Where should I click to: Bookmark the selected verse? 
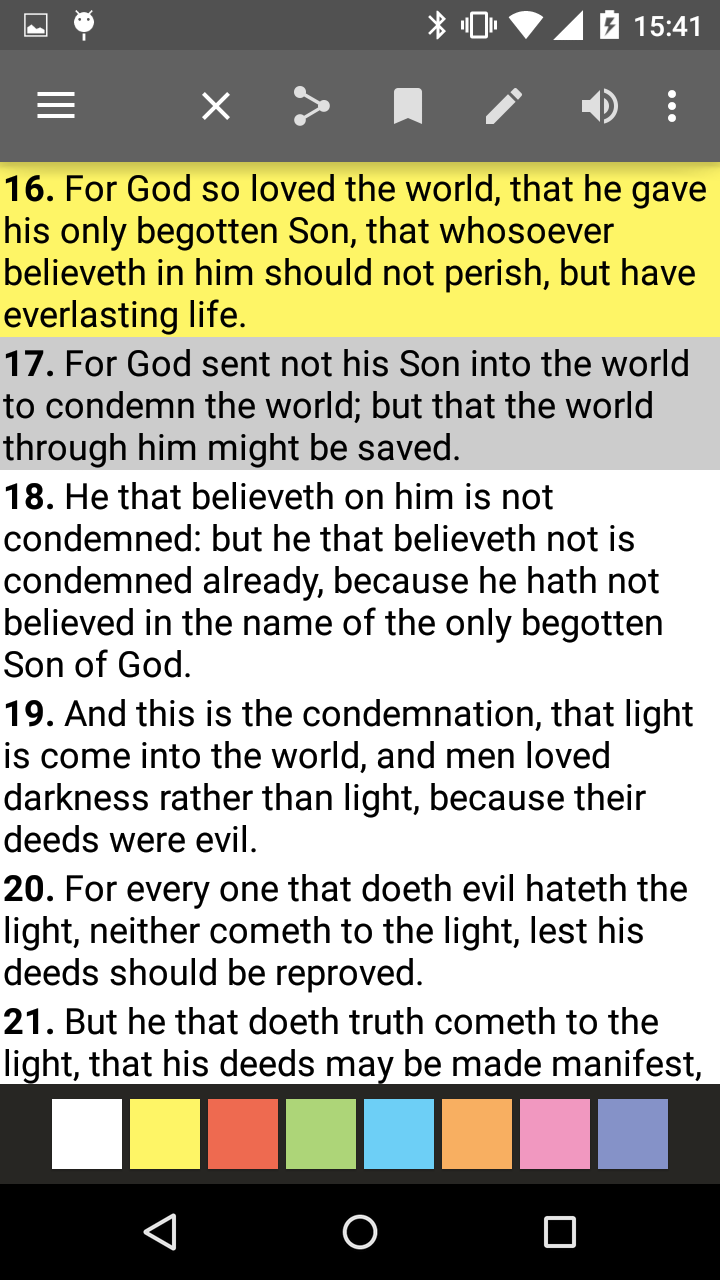coord(407,106)
